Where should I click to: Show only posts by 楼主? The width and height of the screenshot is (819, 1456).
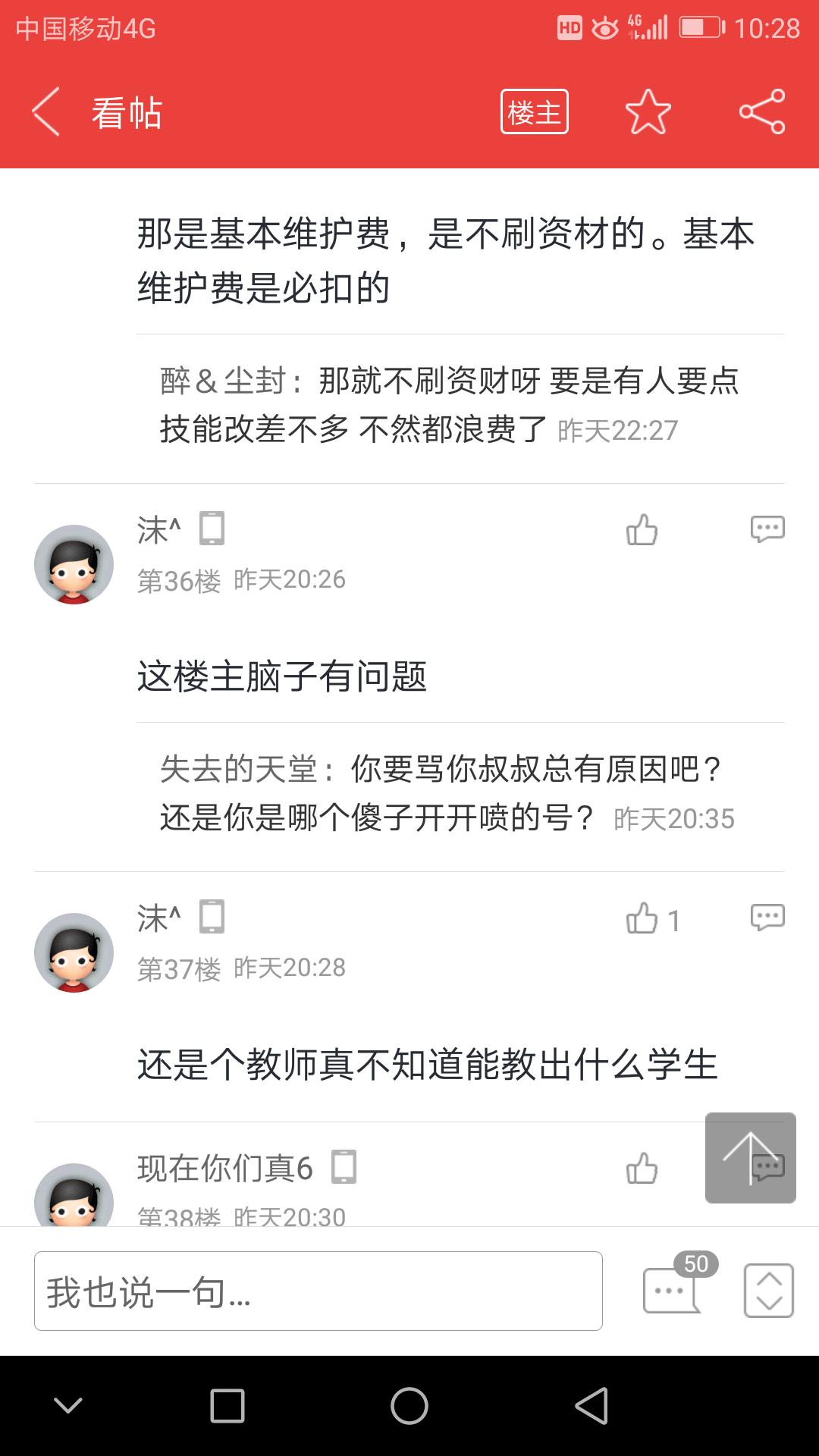point(534,112)
